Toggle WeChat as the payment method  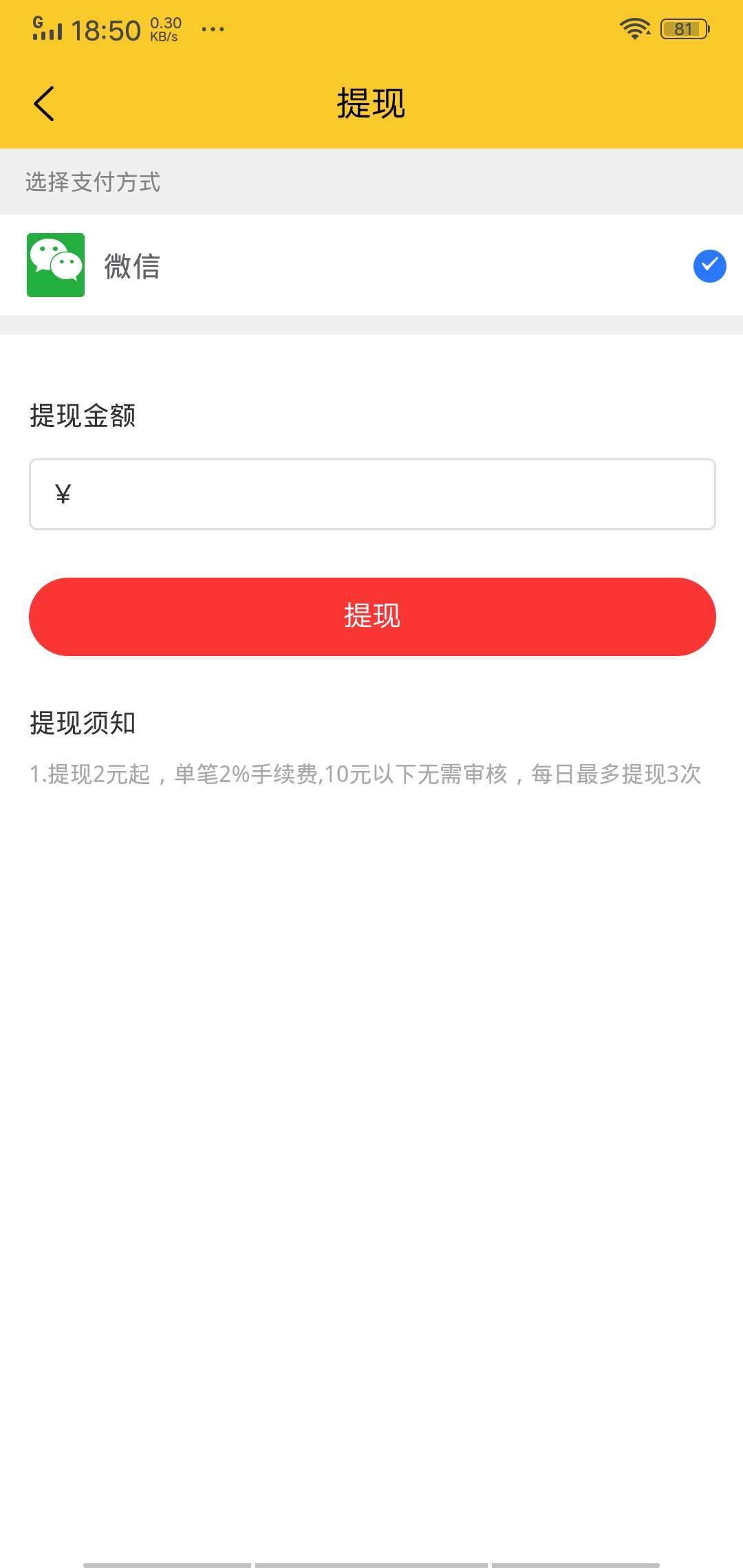[x=371, y=266]
